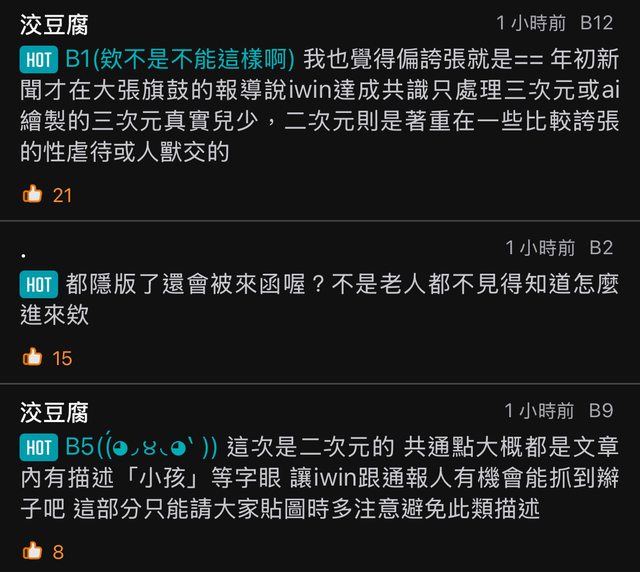Image resolution: width=640 pixels, height=572 pixels.
Task: Like the B9 comment with 8 likes
Action: (33, 549)
